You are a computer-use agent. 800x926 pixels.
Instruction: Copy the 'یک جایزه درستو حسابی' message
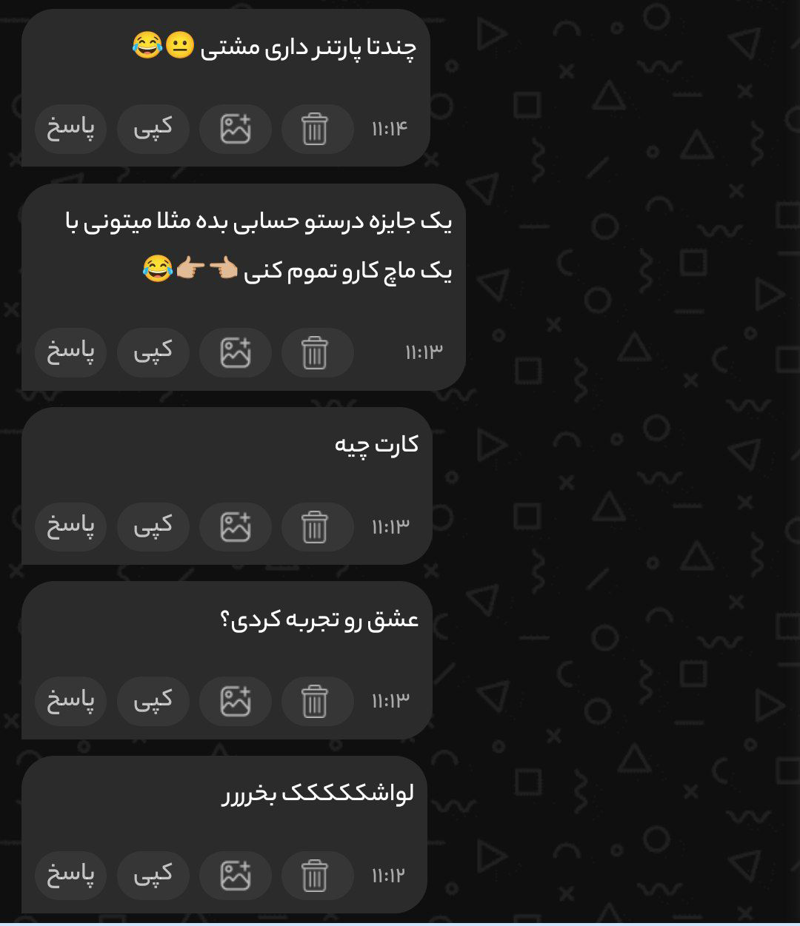[x=153, y=352]
